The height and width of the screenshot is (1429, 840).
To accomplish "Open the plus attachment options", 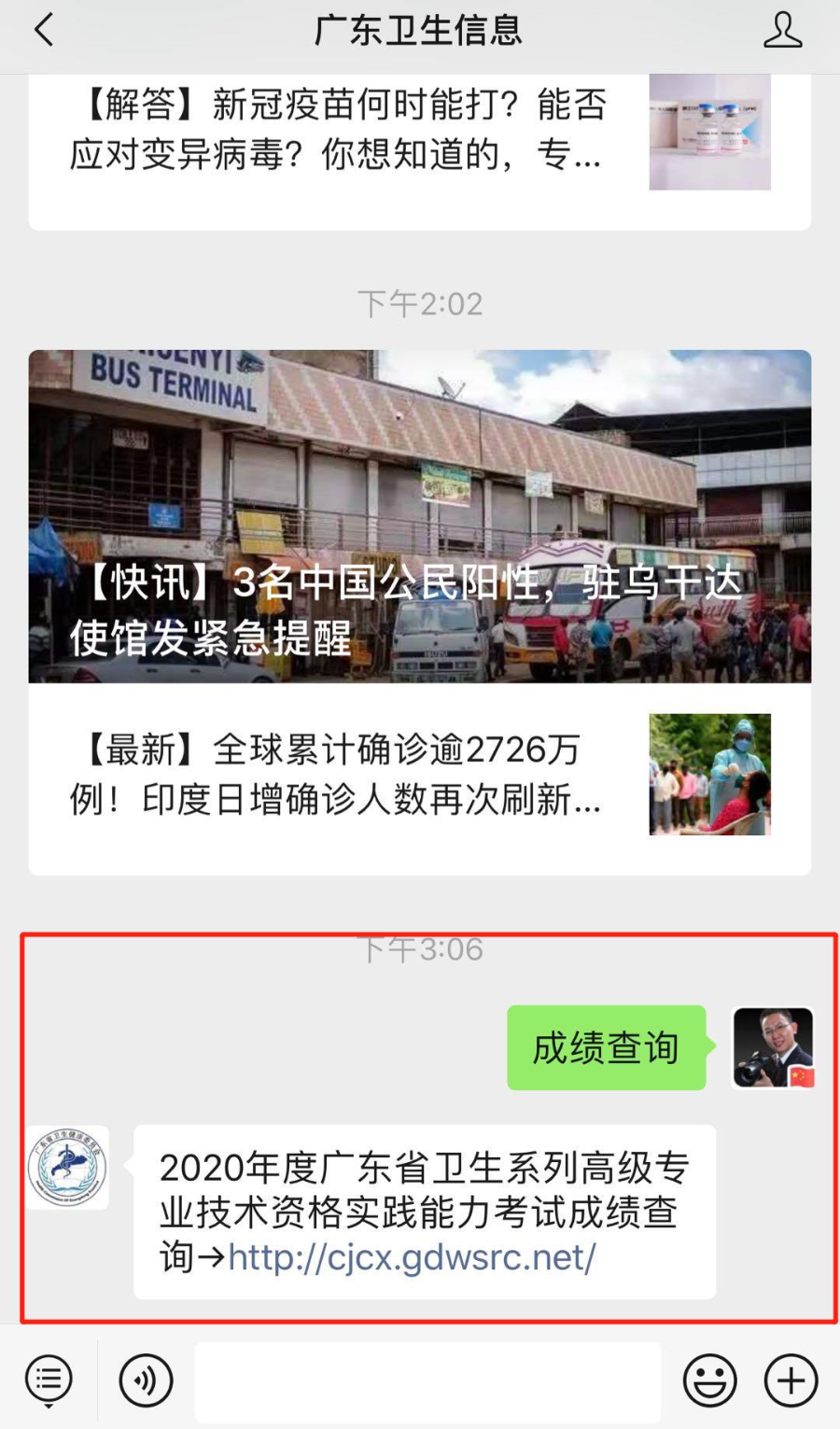I will pos(791,1380).
